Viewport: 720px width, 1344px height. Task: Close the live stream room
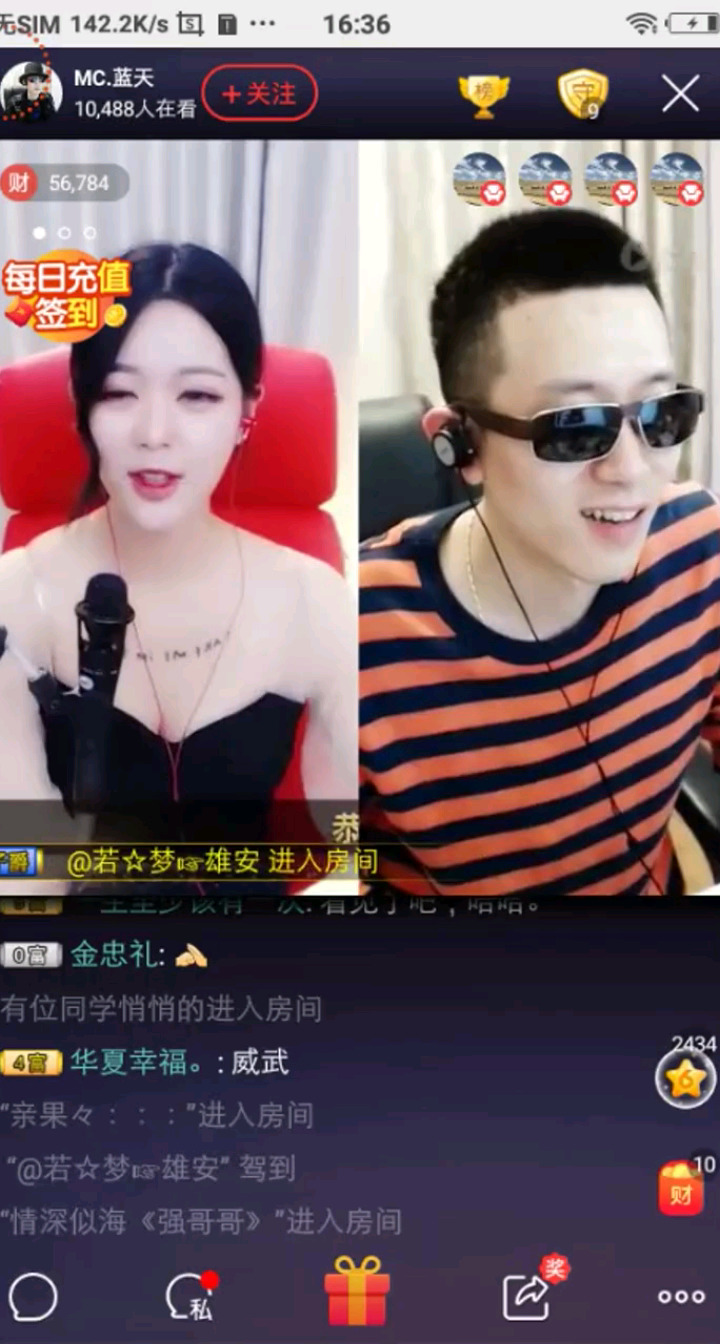[x=680, y=94]
